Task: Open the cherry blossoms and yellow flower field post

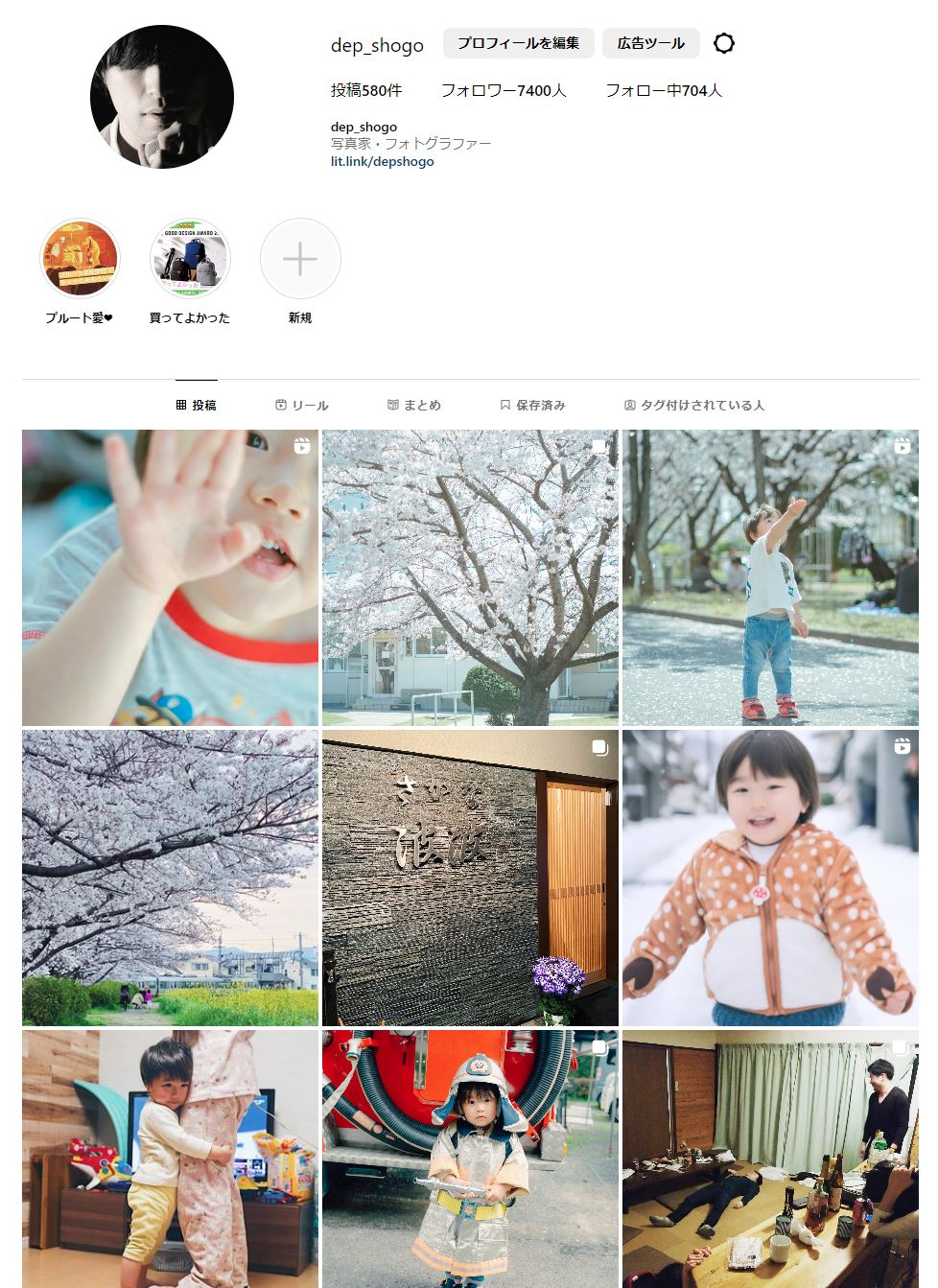Action: click(x=170, y=878)
